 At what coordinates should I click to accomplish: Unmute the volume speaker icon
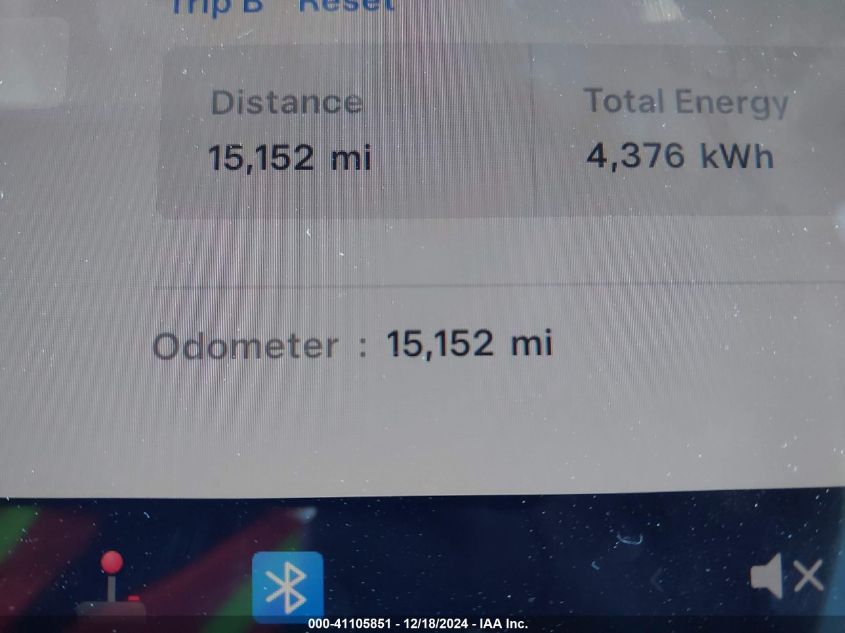(x=786, y=577)
